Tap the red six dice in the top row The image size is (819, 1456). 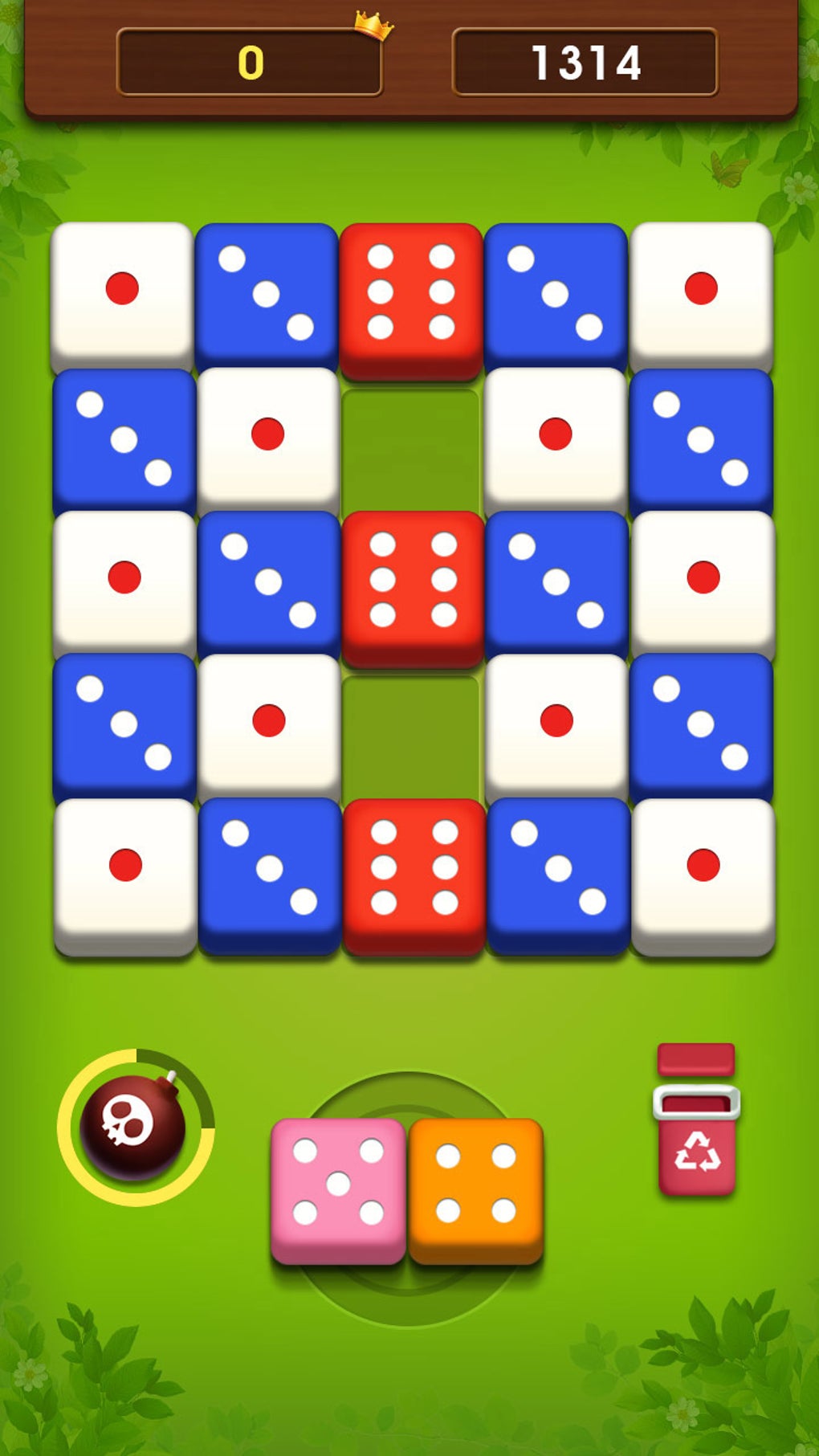[x=409, y=293]
